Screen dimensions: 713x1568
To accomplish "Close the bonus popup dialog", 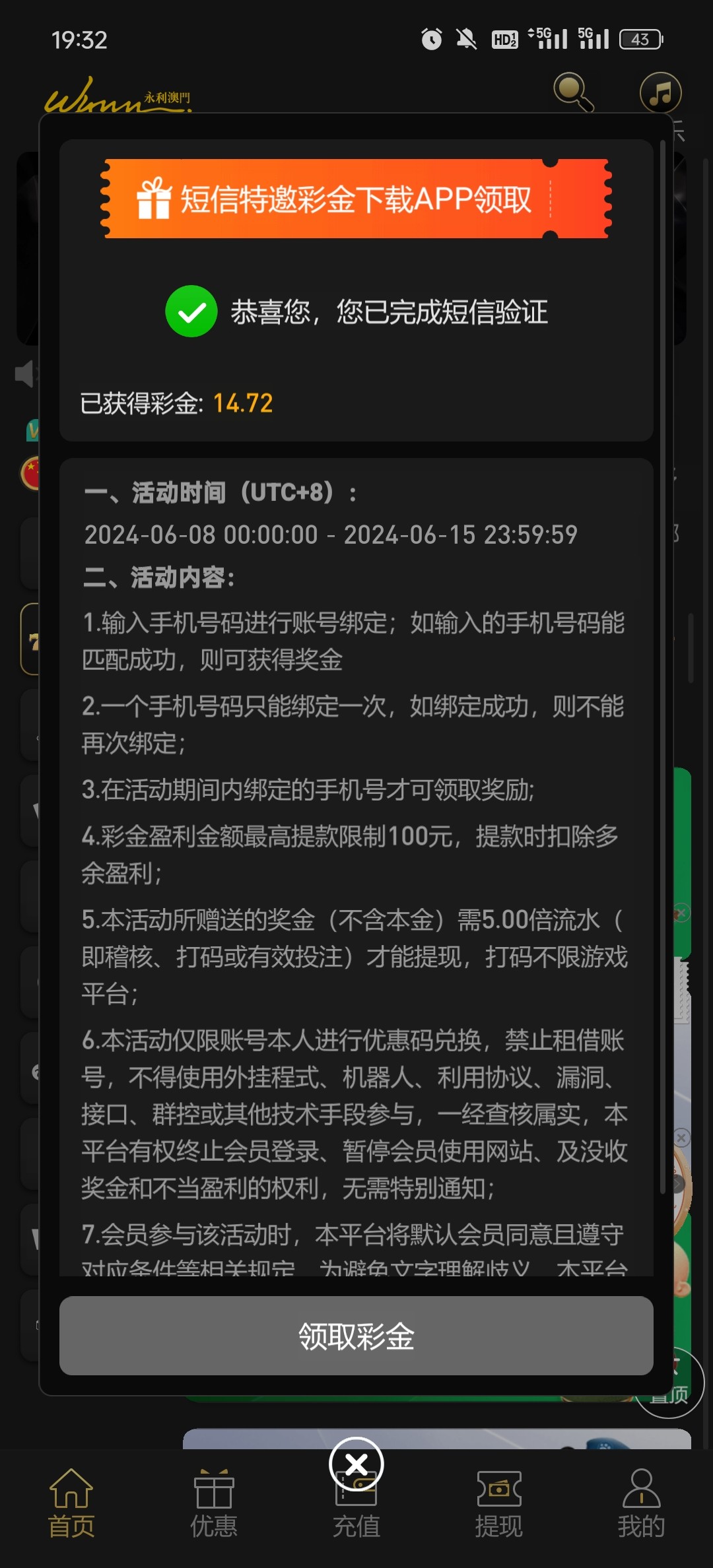I will (x=356, y=1464).
